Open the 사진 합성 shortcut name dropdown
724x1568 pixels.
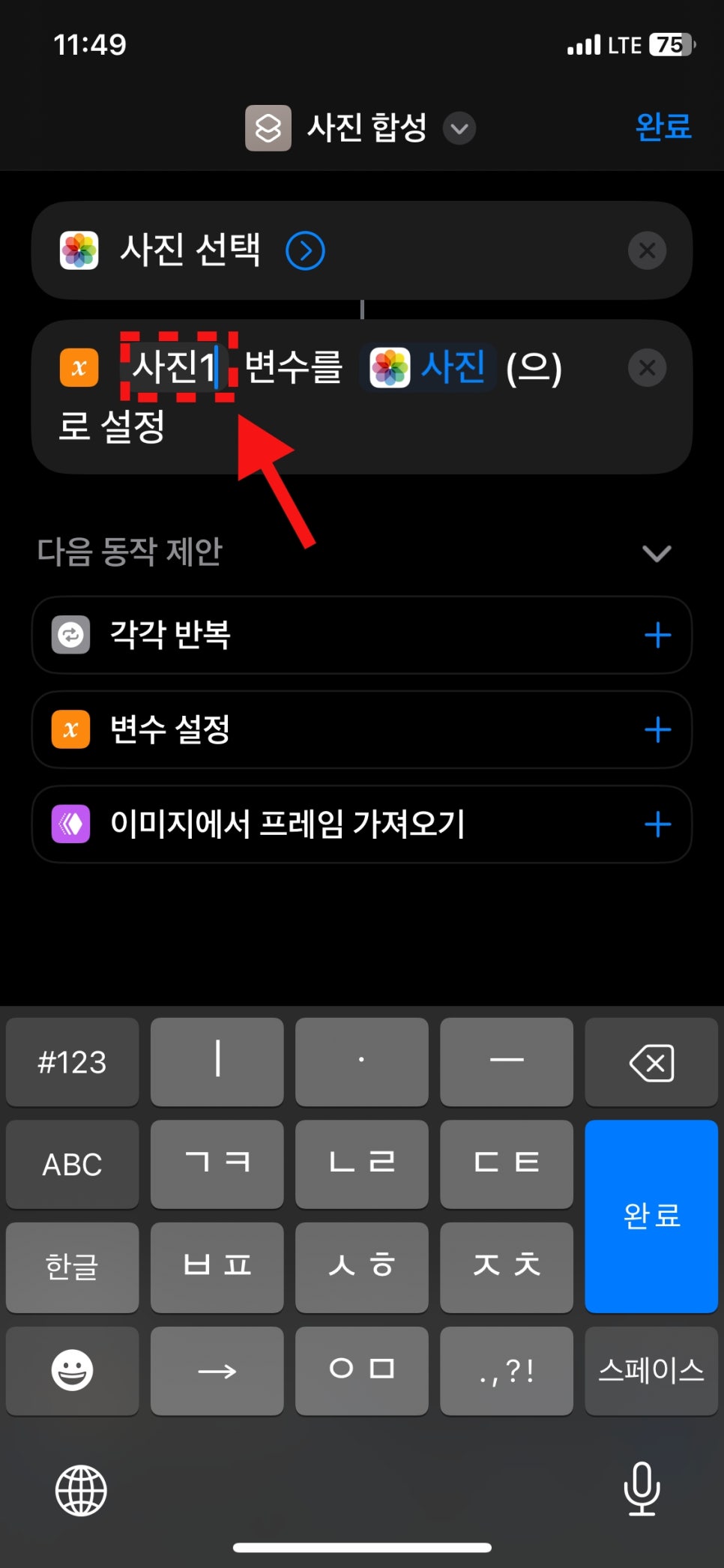coord(459,128)
